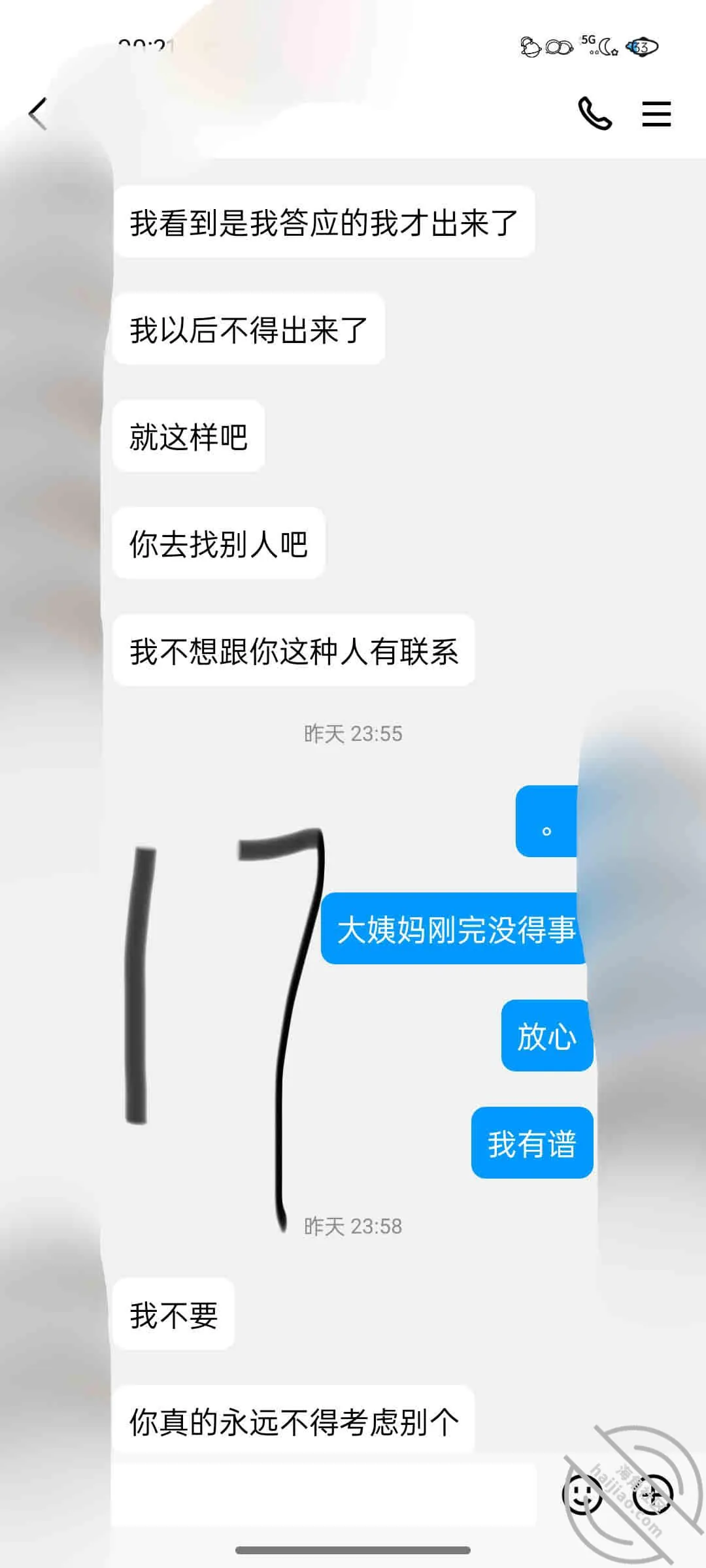Image resolution: width=706 pixels, height=1568 pixels.
Task: Open the chat settings hamburger menu
Action: 656,114
